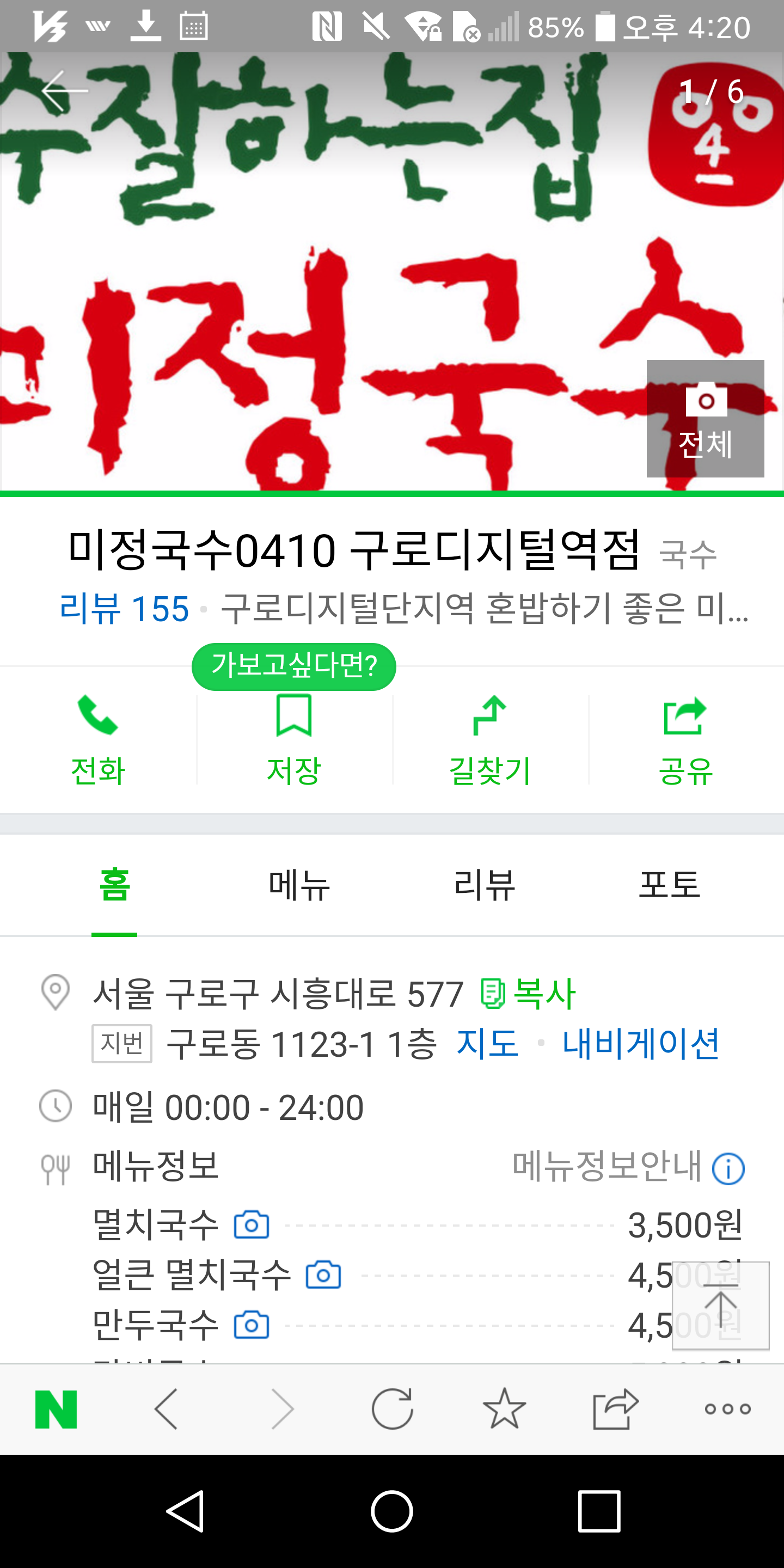View photo of 얼큰 멸치국수
784x1568 pixels.
pos(323,1275)
